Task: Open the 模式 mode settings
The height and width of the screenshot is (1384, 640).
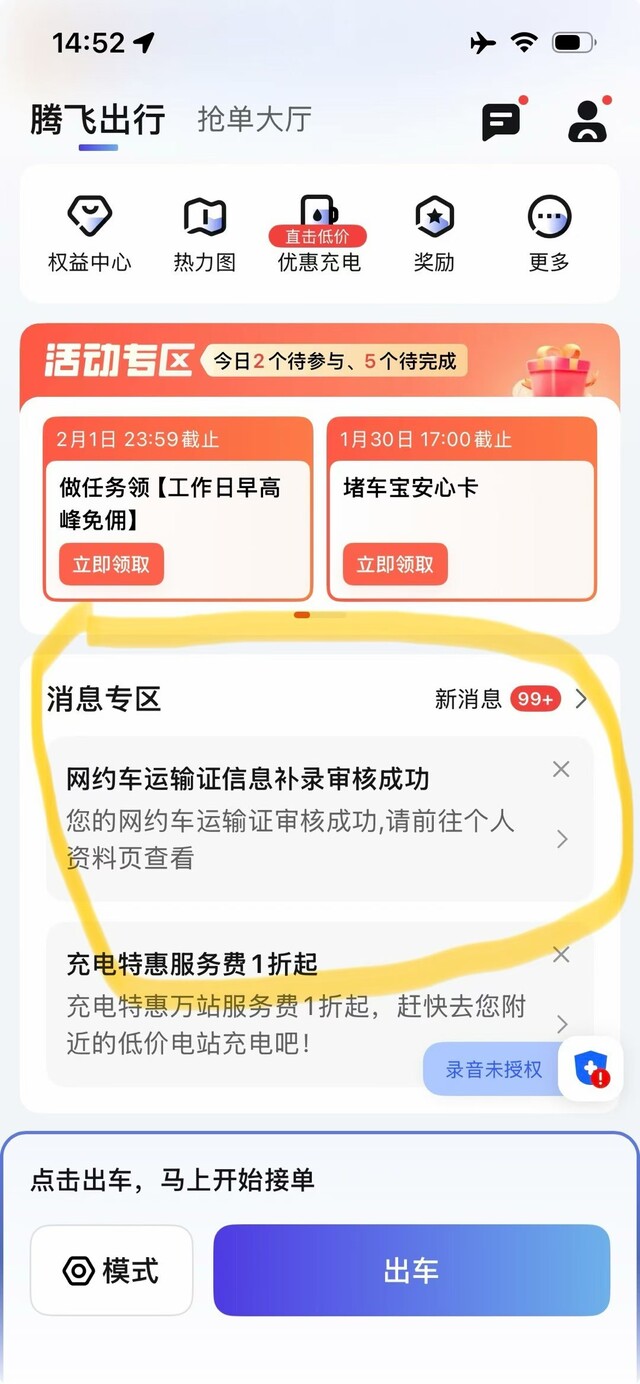Action: (111, 1271)
